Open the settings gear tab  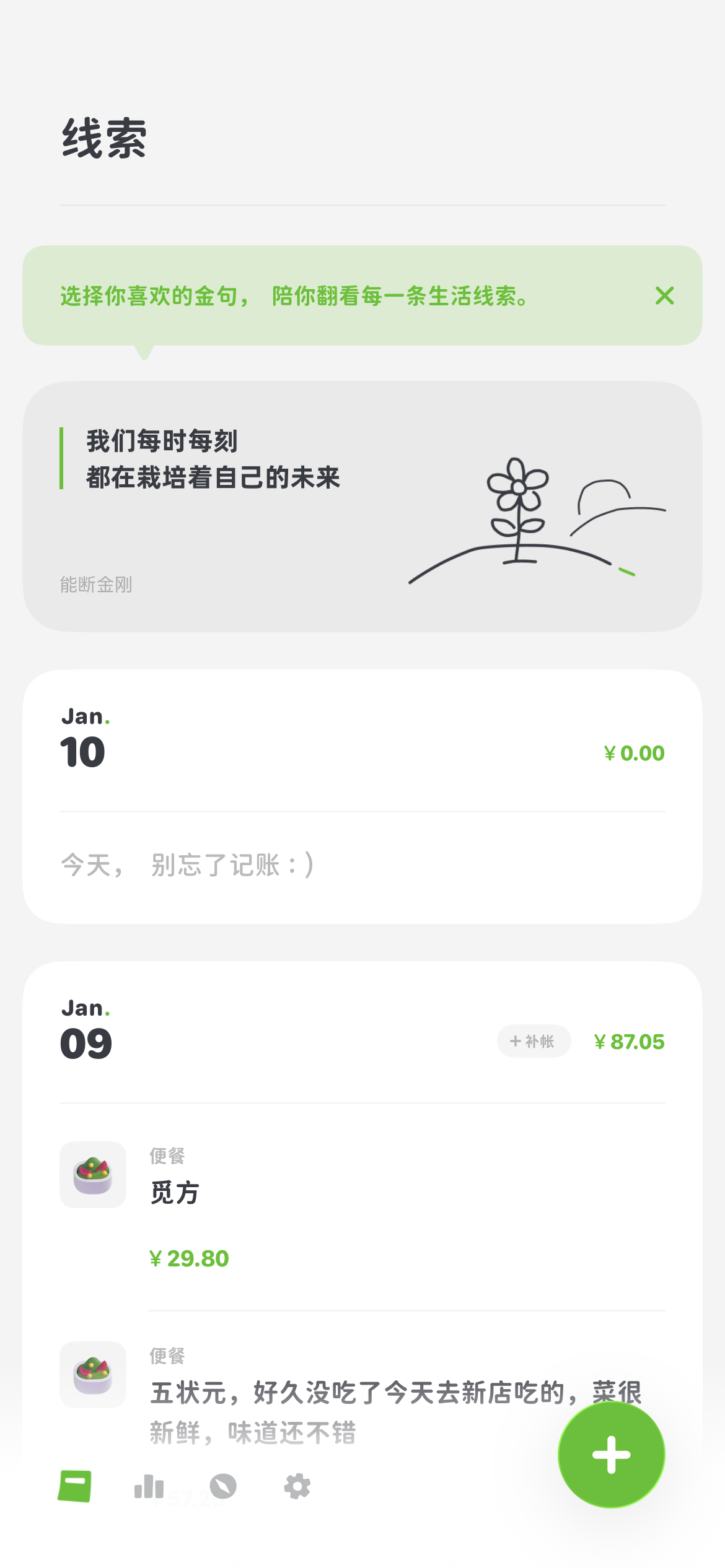point(297,1486)
